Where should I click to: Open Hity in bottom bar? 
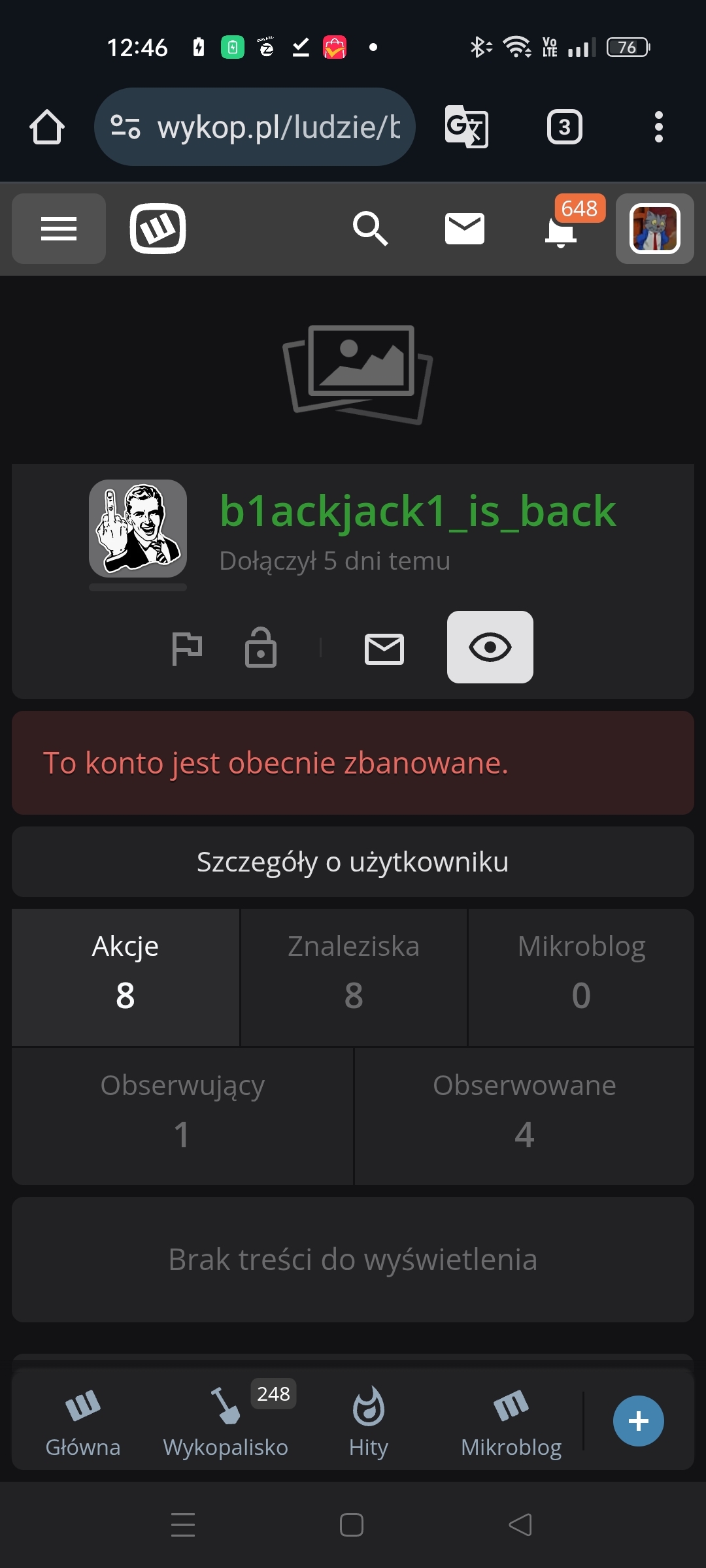pyautogui.click(x=369, y=1422)
